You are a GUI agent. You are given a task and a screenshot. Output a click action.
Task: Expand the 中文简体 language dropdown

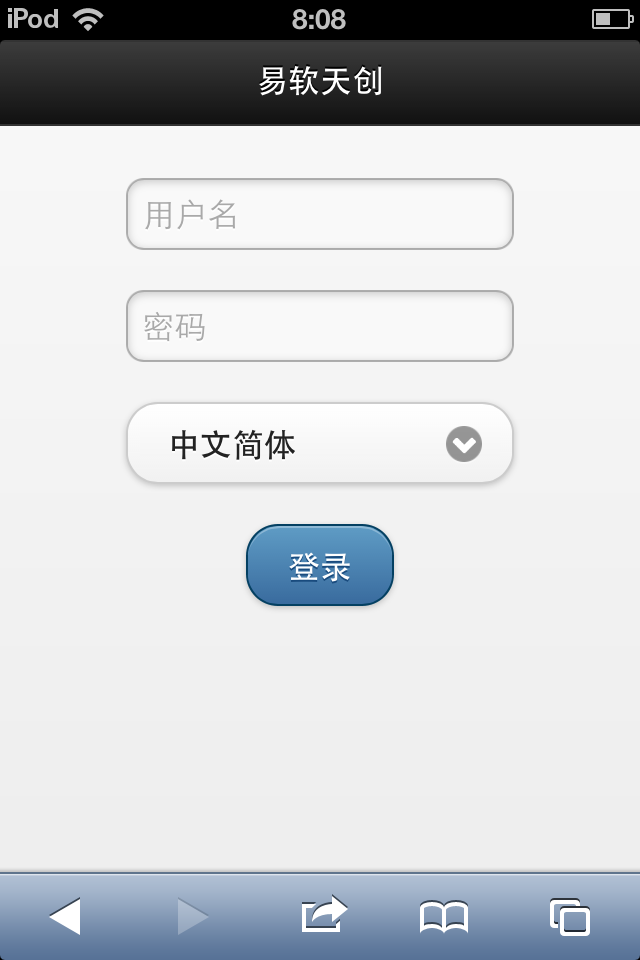[x=319, y=444]
